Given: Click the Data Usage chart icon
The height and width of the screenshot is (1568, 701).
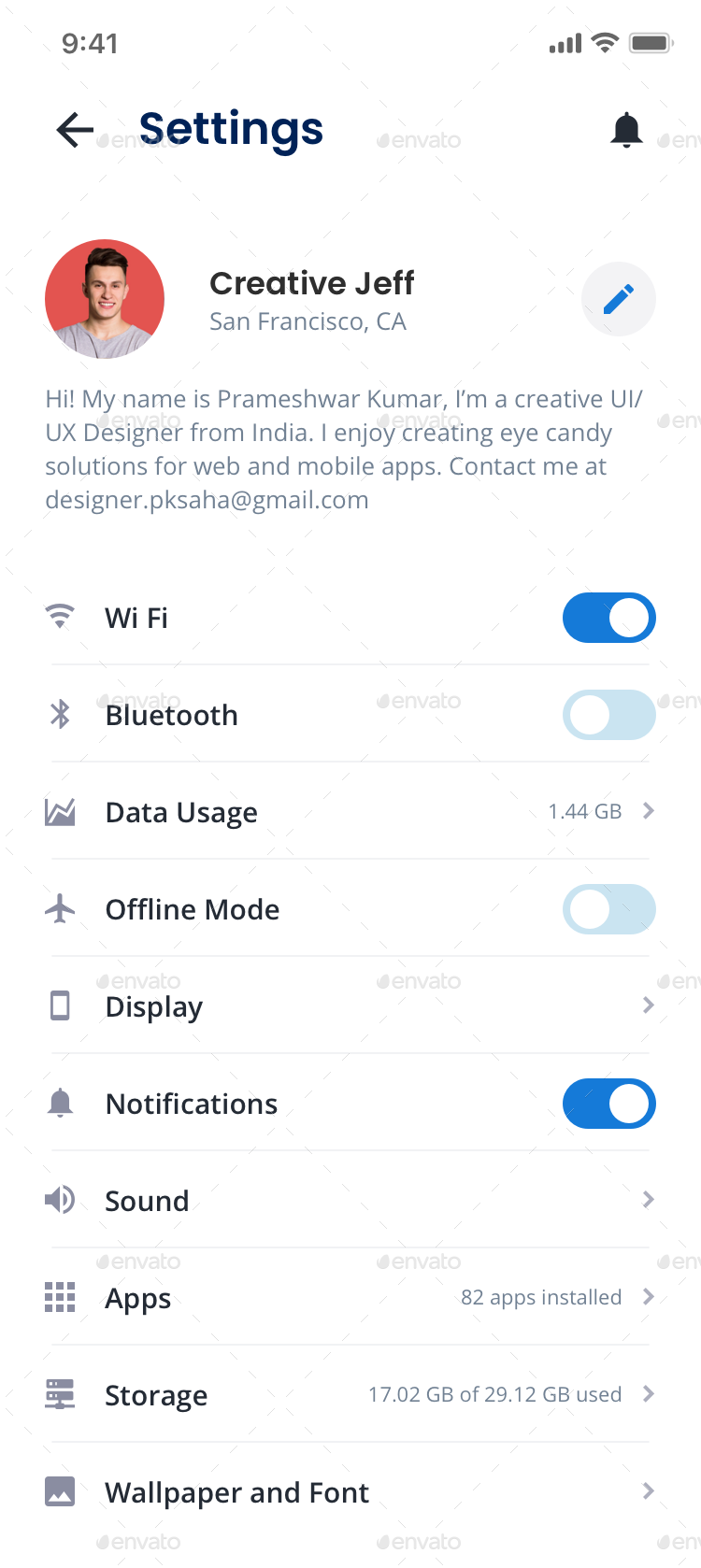Looking at the screenshot, I should coord(59,812).
